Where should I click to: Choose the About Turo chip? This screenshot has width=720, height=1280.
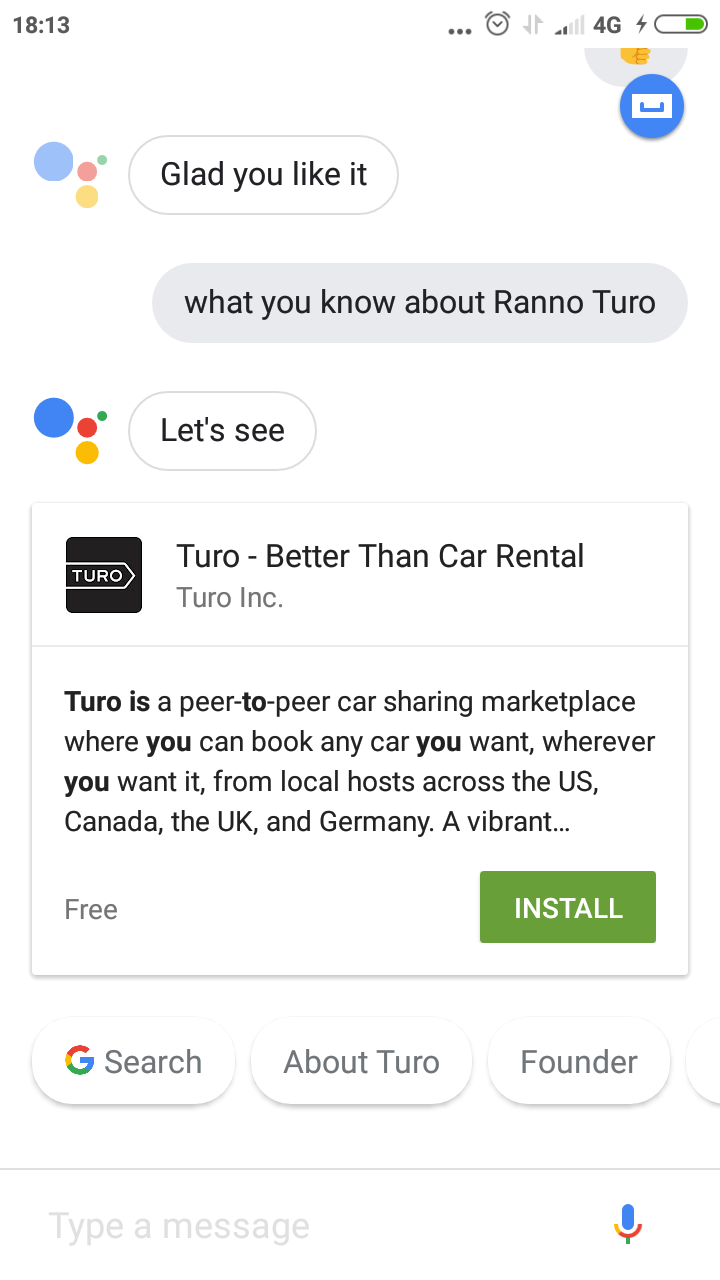point(361,1061)
